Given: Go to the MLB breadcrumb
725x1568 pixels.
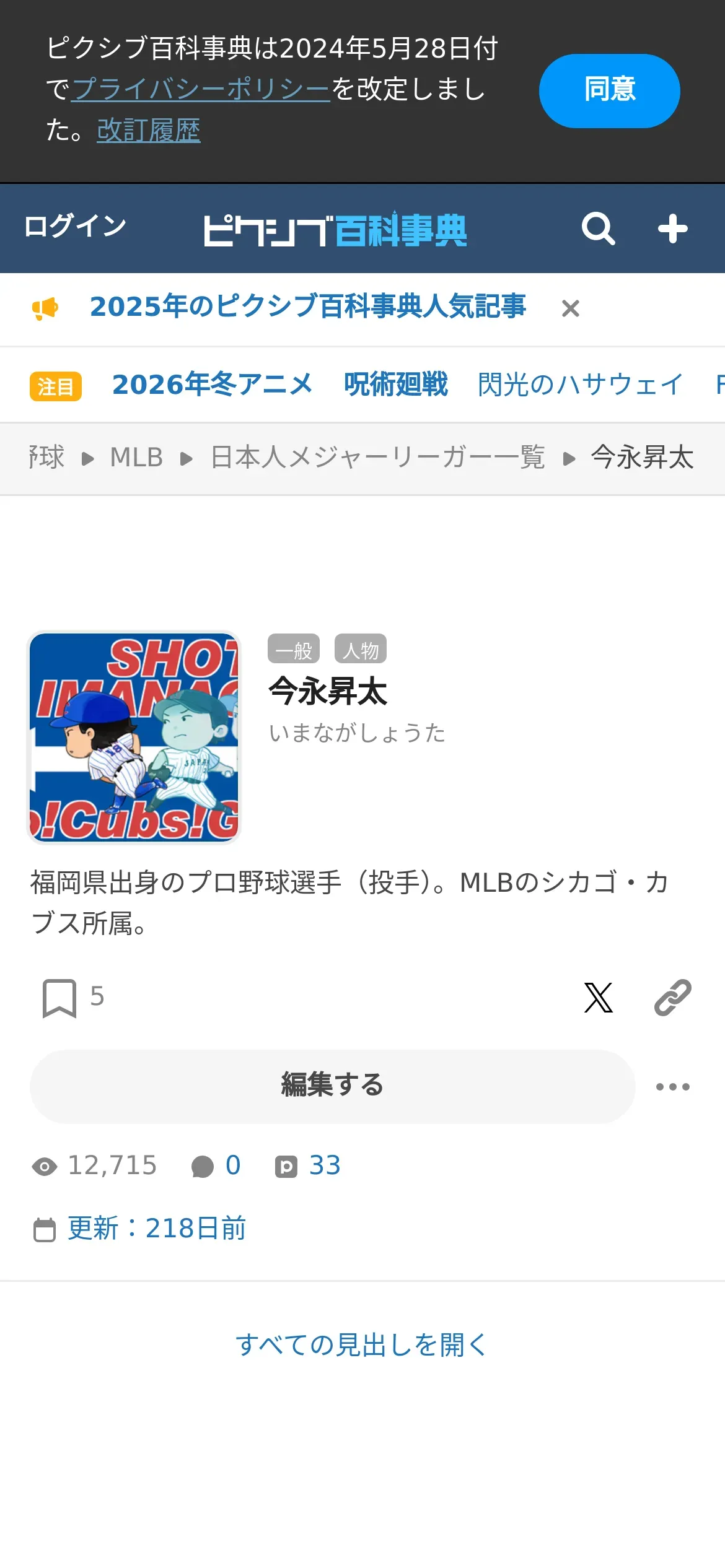Looking at the screenshot, I should click(136, 458).
